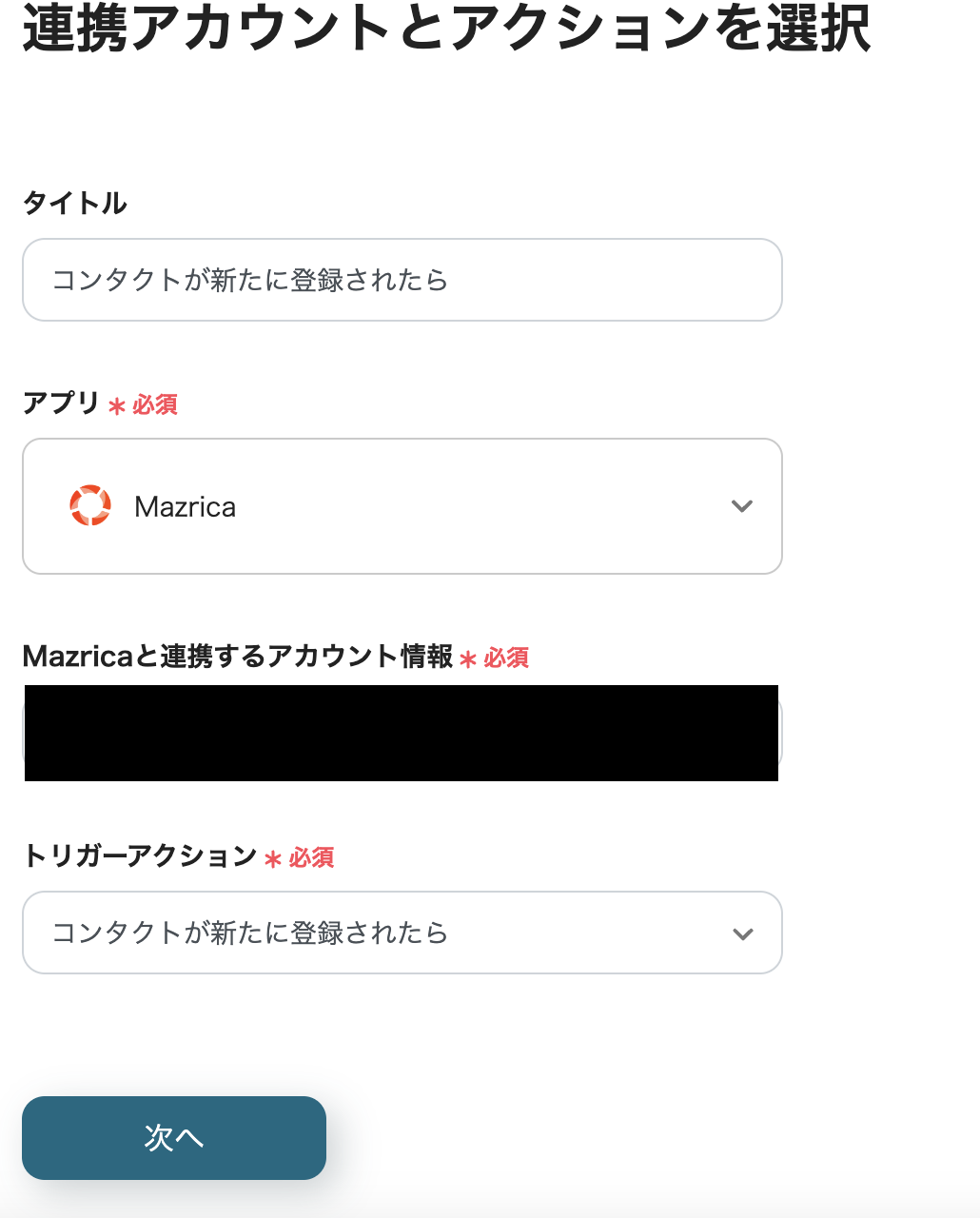980x1218 pixels.
Task: Click the 必須 badge beside トリガーアクション
Action: [x=312, y=858]
